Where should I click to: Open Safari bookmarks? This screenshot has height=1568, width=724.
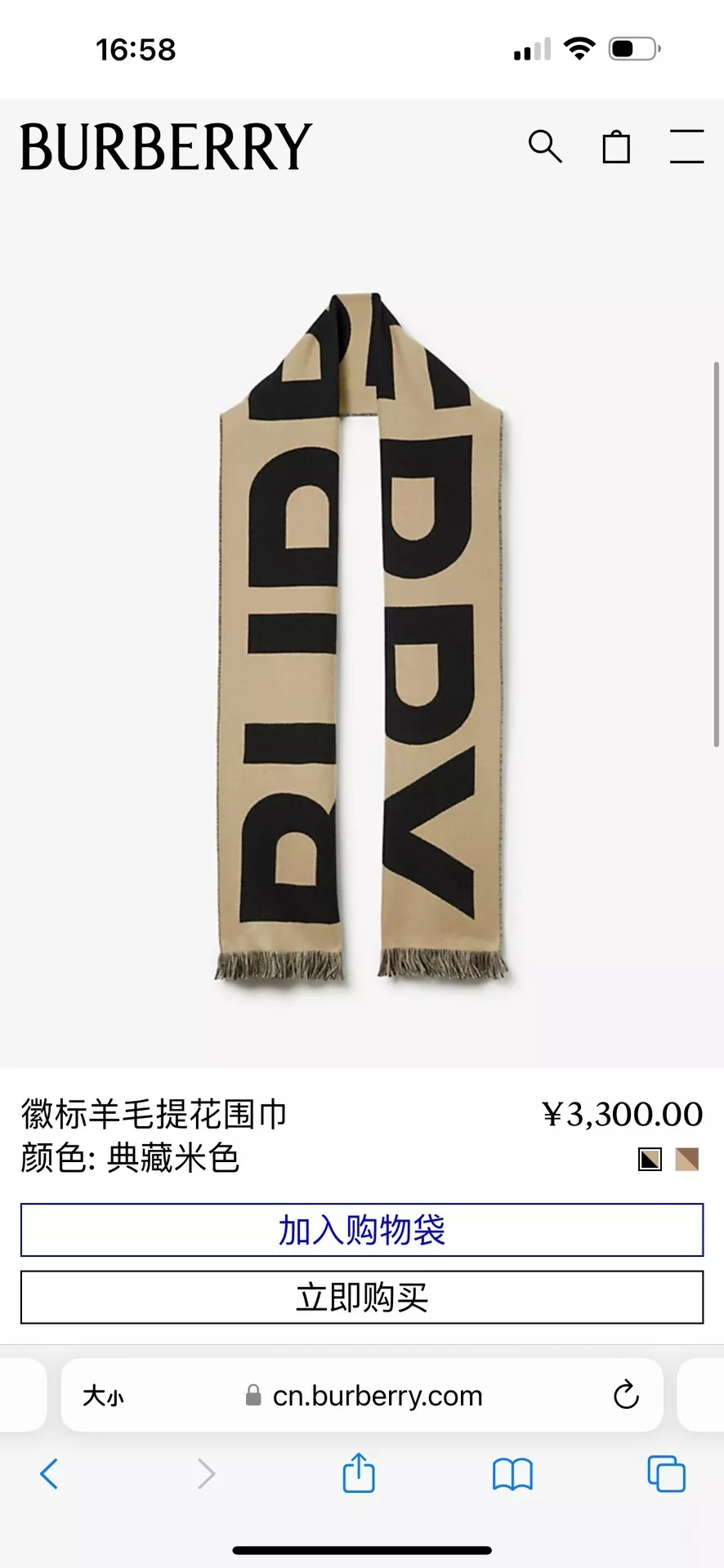(512, 1475)
